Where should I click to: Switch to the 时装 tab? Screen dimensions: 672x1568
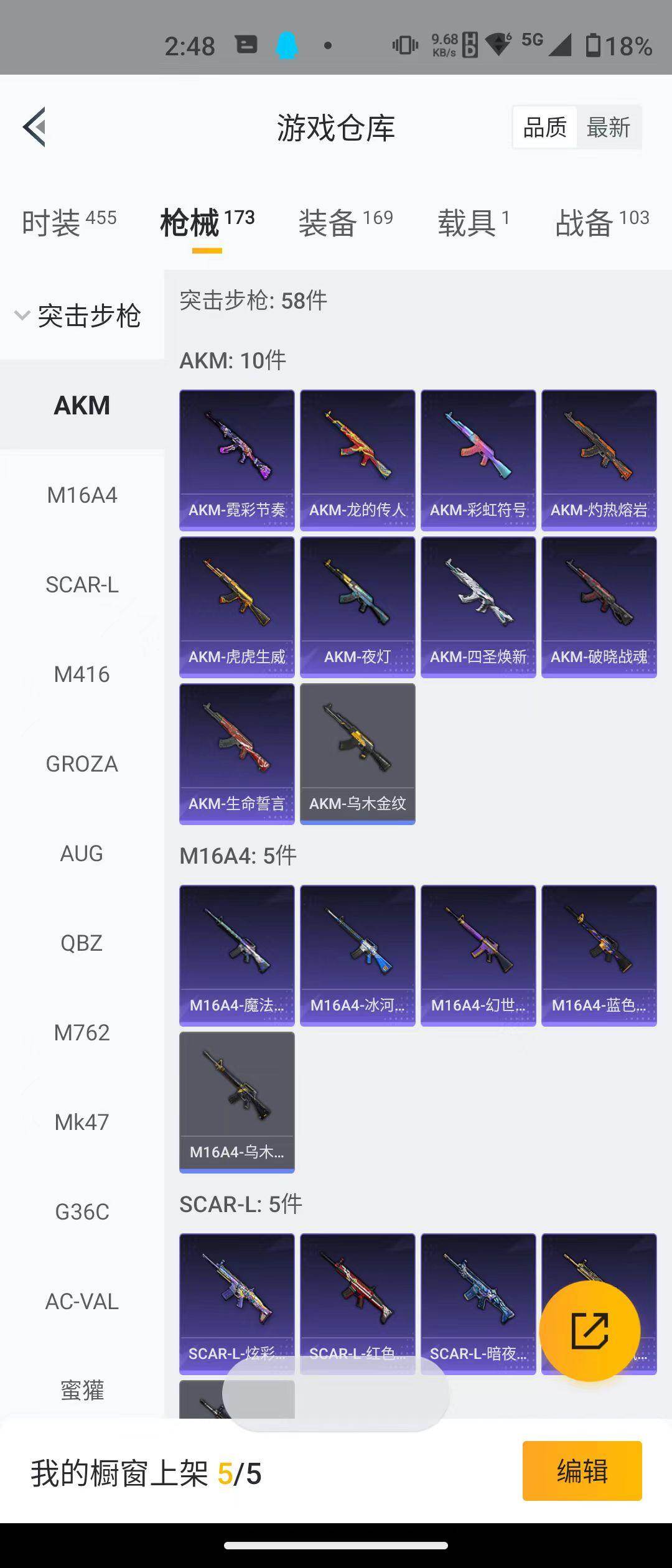coord(68,223)
